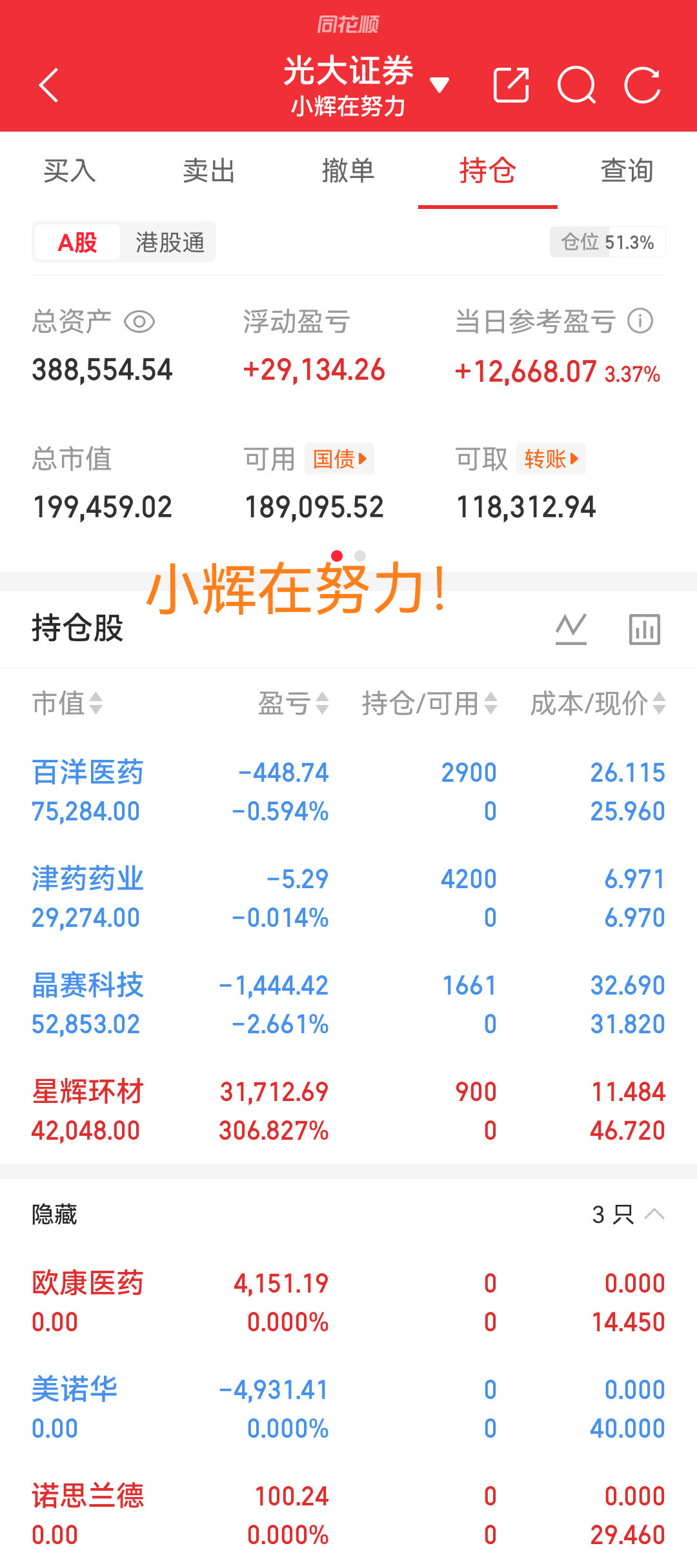Image resolution: width=697 pixels, height=1568 pixels.
Task: Tap the 转账 transfer button
Action: 551,459
